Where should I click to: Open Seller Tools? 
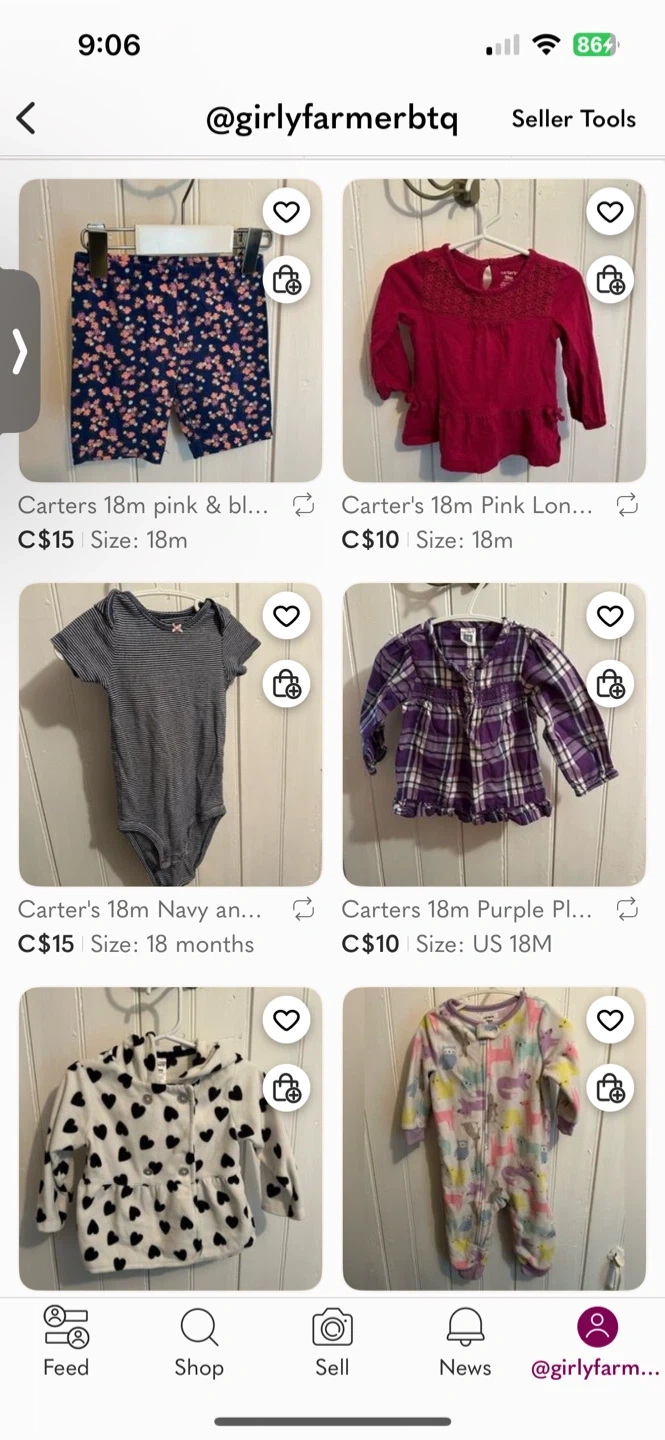[573, 119]
